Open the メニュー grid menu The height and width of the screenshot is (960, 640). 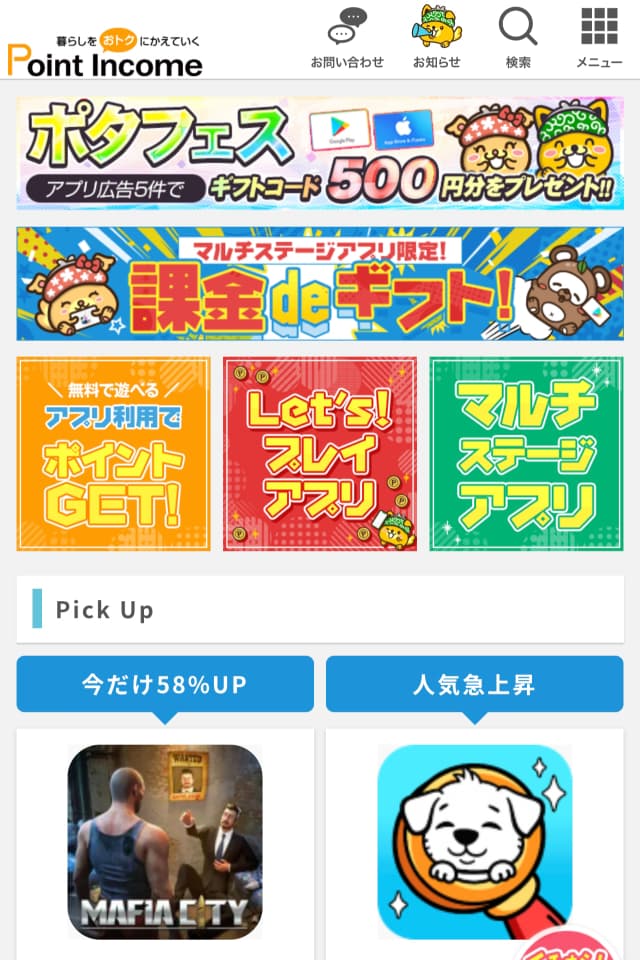click(599, 38)
